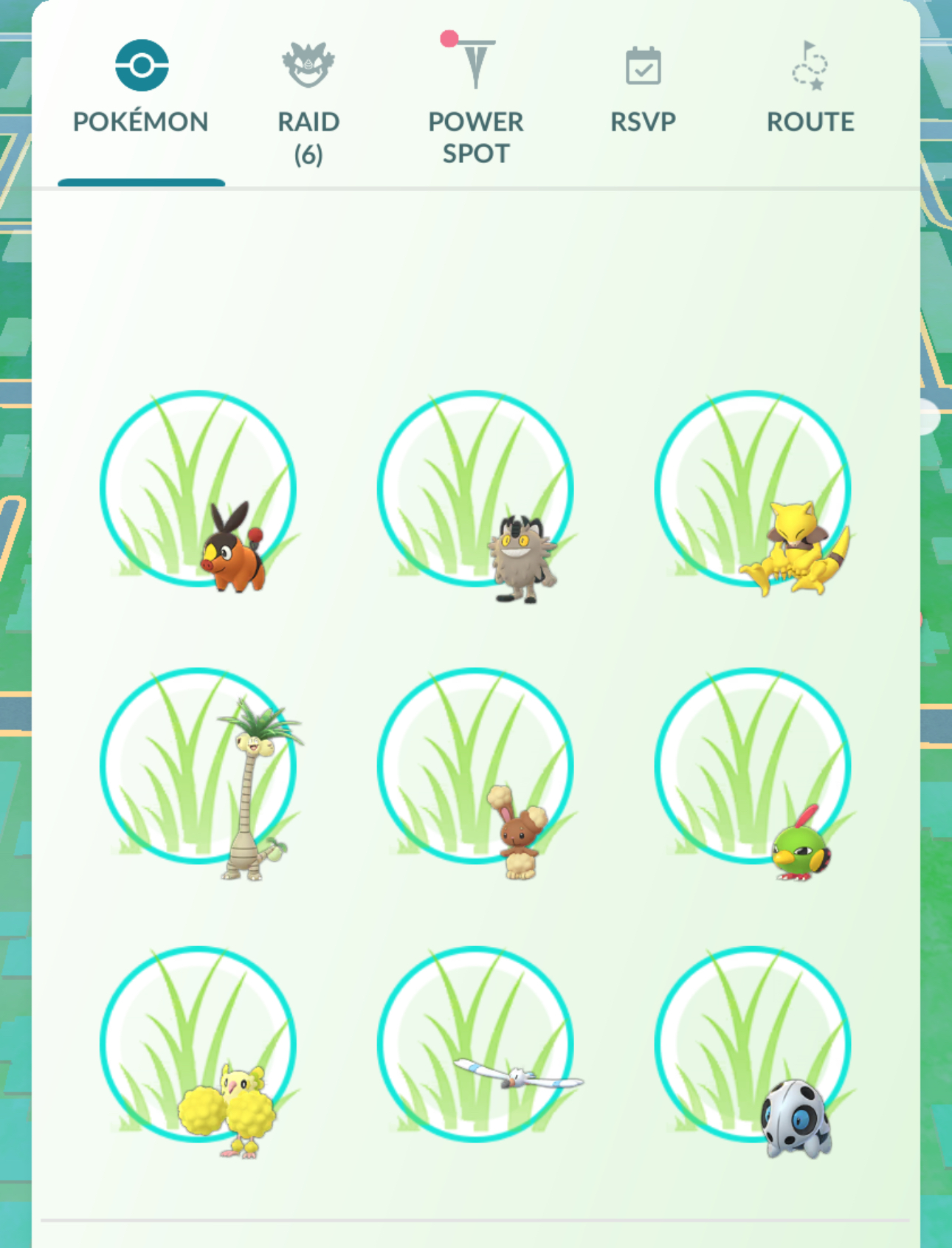Tap the nearby Buneary
The height and width of the screenshot is (1248, 952).
(x=476, y=768)
